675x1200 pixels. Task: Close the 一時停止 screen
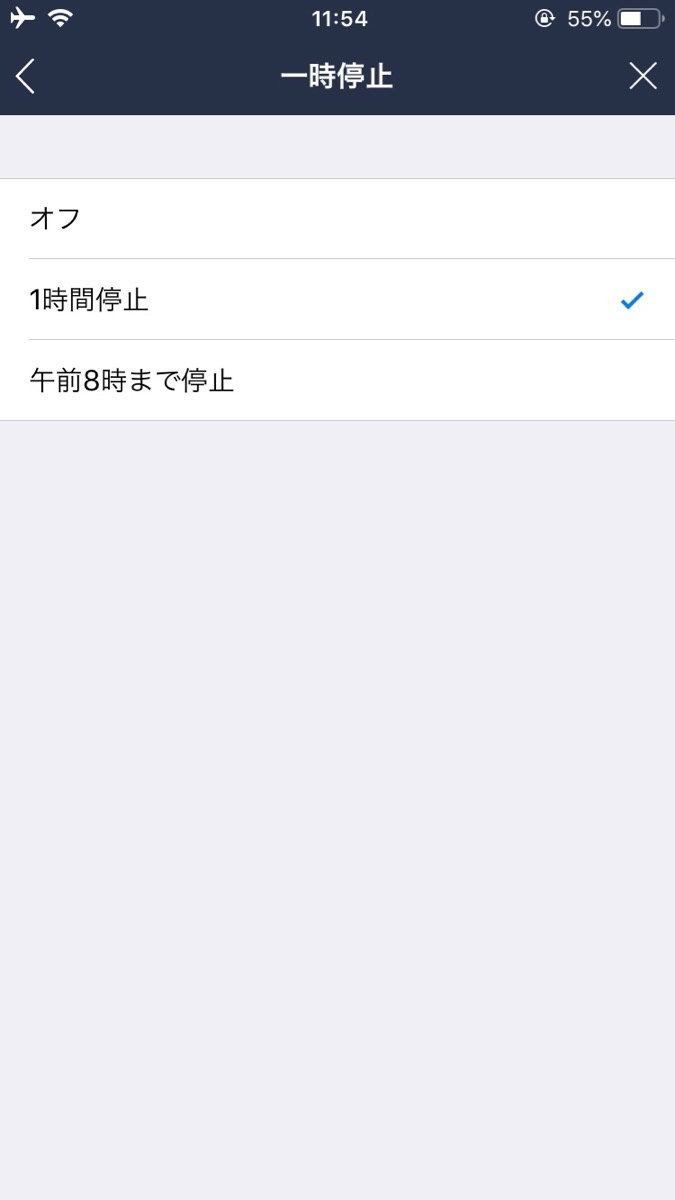(x=643, y=76)
